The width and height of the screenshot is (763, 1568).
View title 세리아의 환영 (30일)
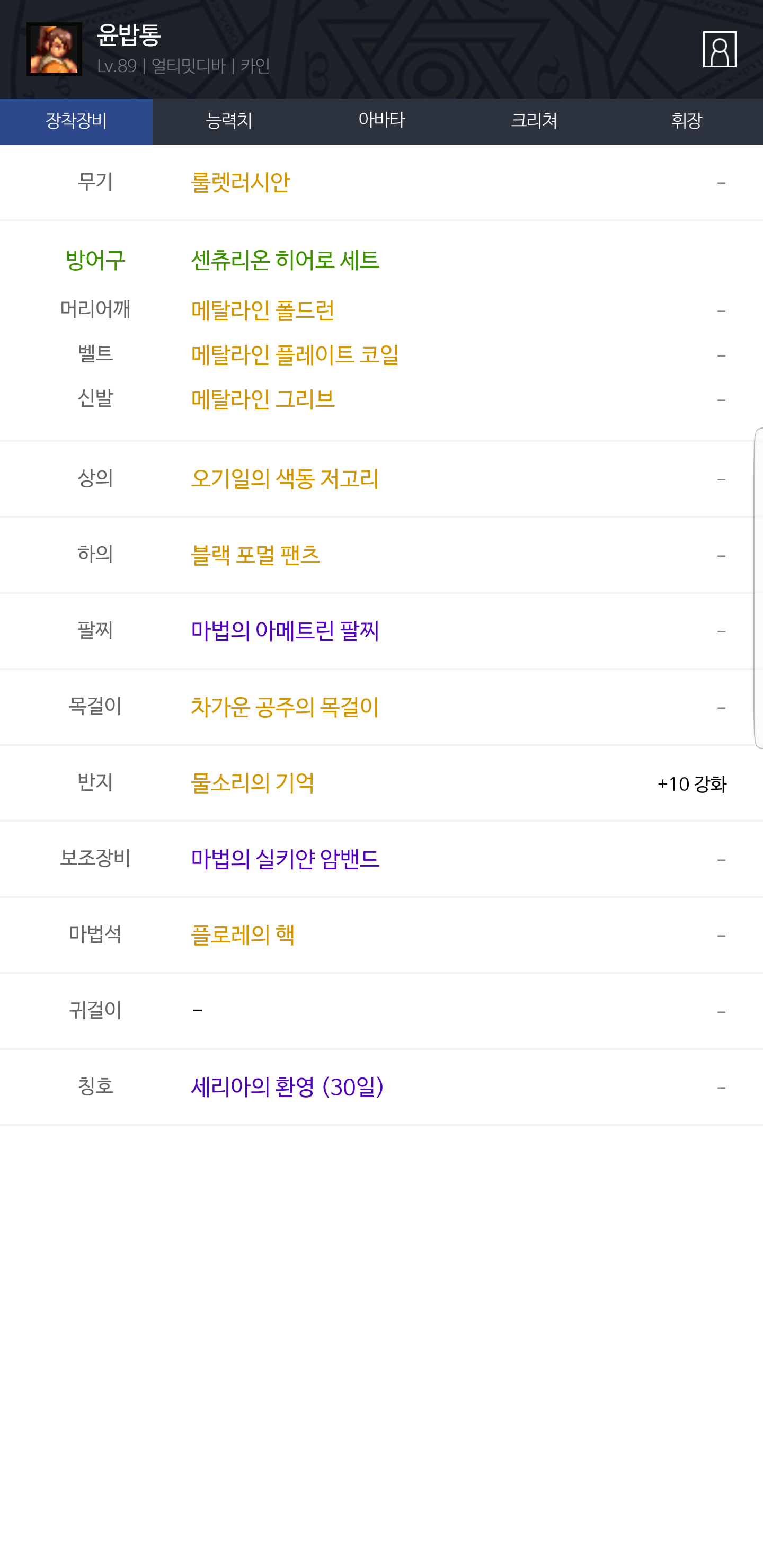point(287,1087)
